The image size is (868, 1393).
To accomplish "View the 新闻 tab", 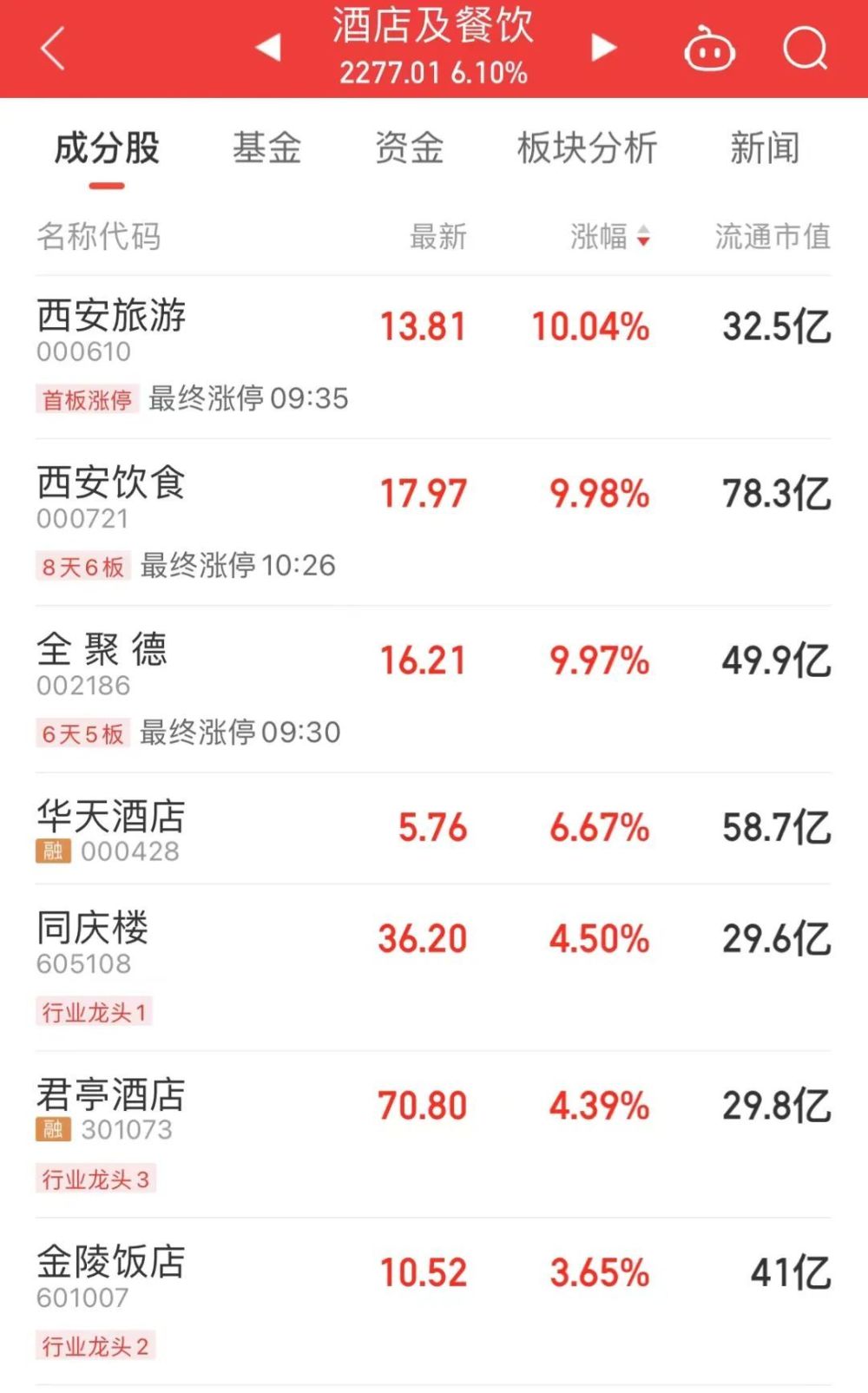I will click(764, 148).
